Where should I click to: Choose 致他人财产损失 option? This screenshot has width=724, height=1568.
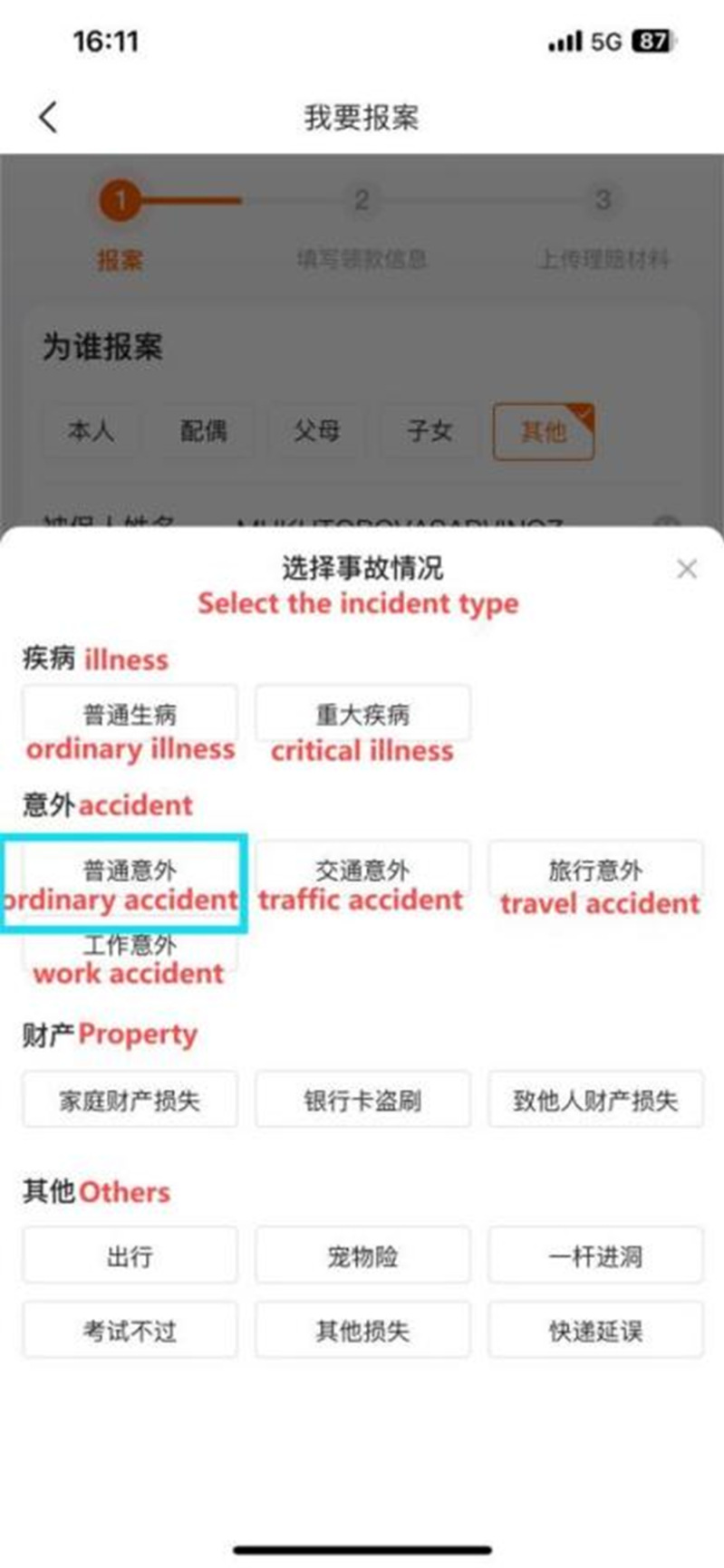(x=595, y=1101)
